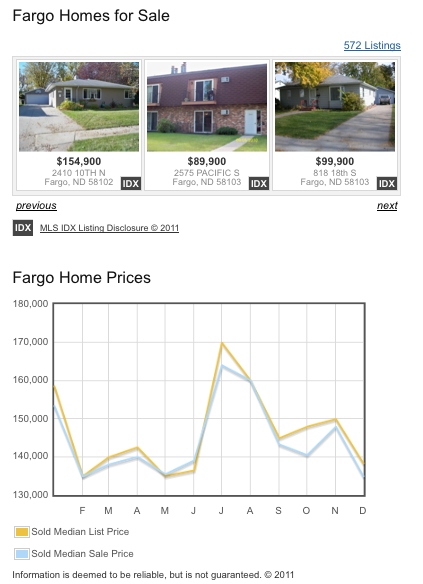The width and height of the screenshot is (423, 584).
Task: Open the $154,900 listing at 2410 10TH N
Action: click(x=79, y=125)
